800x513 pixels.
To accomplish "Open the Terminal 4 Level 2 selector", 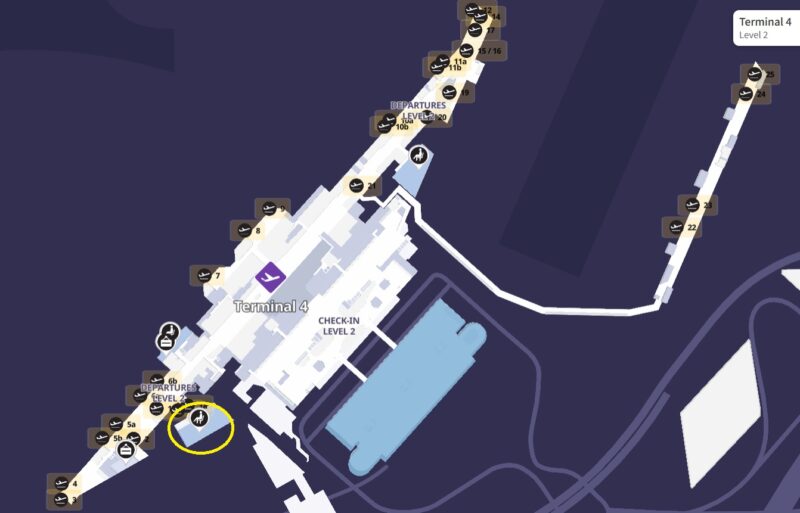I will pos(766,27).
